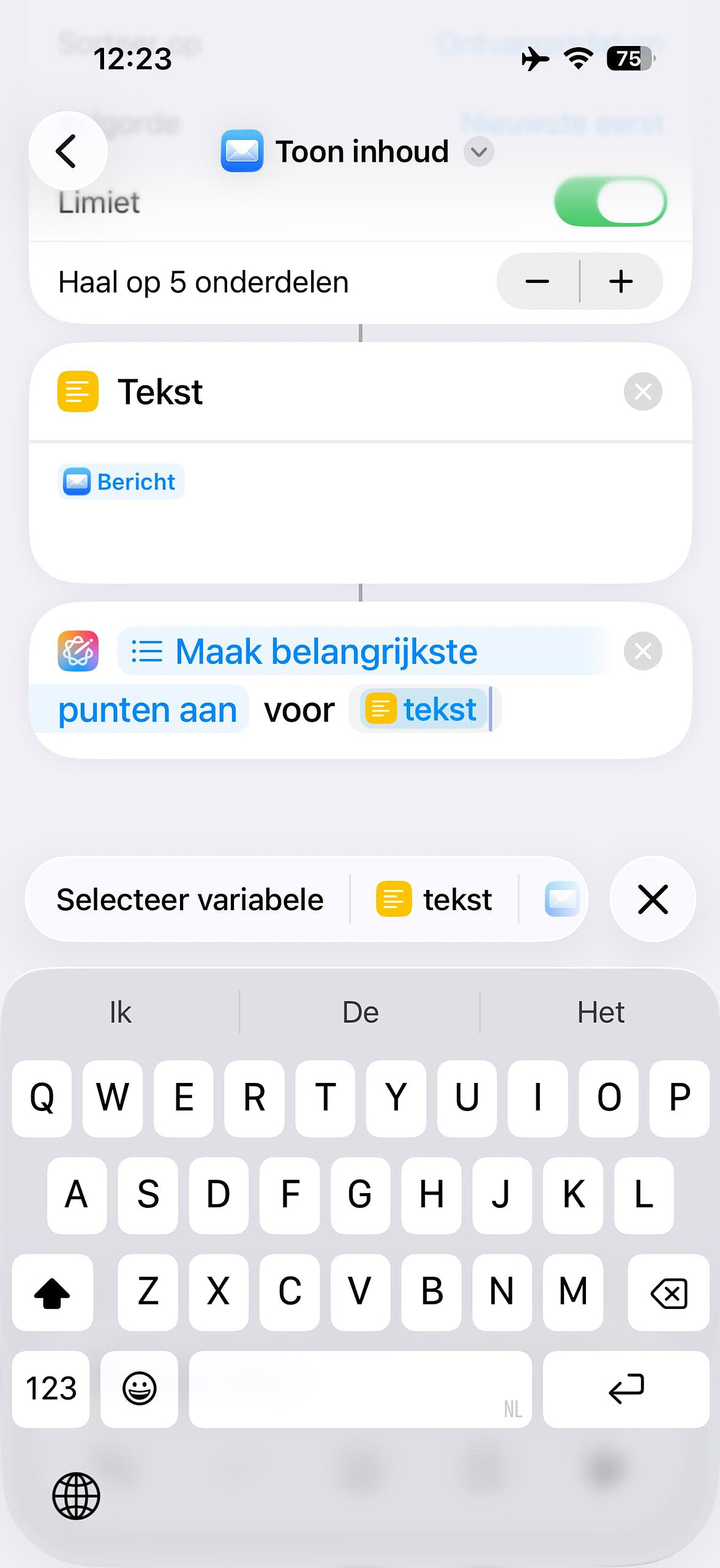Toggle the Limiet switch off
This screenshot has width=720, height=1568.
point(610,202)
